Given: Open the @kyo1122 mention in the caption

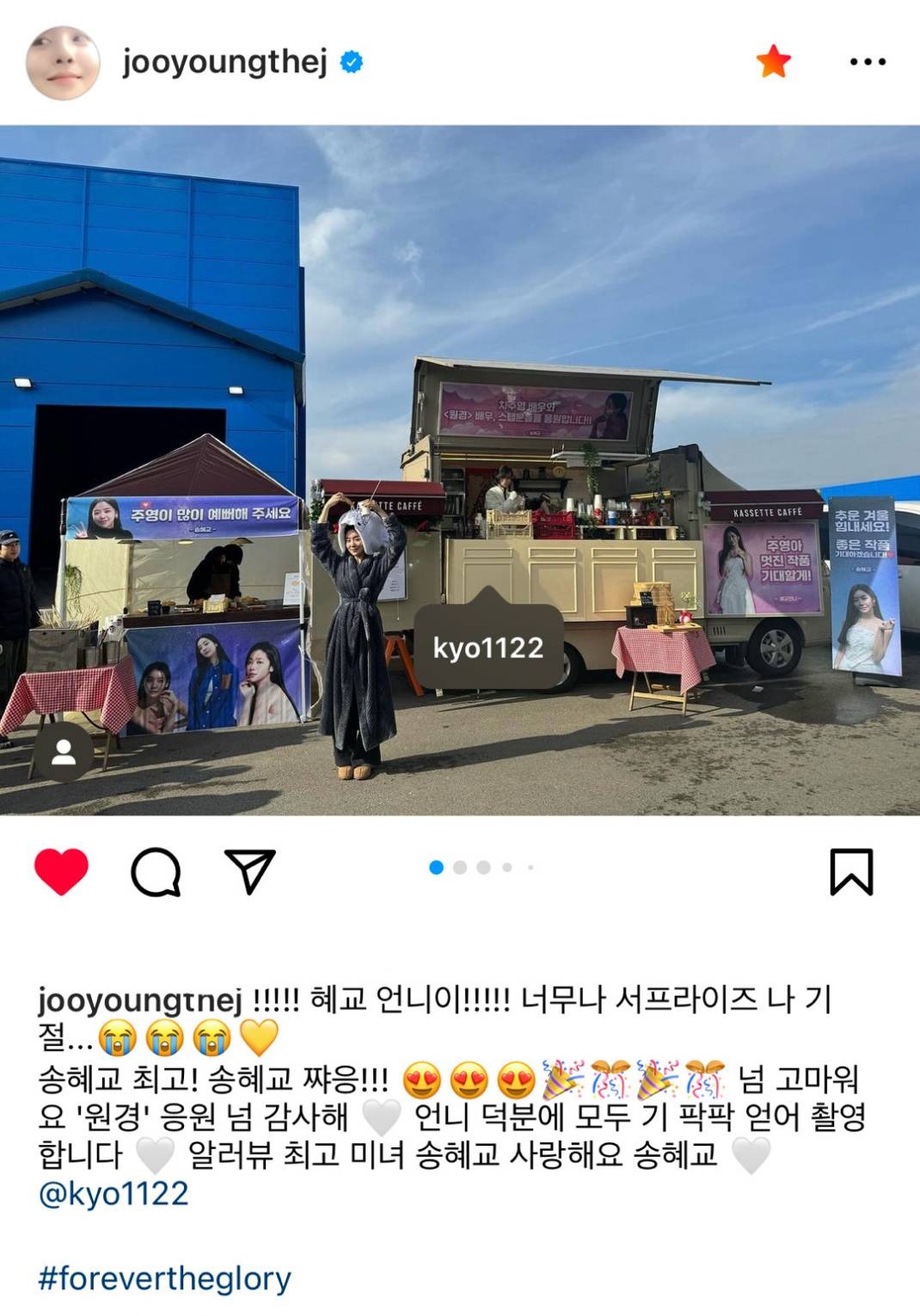Looking at the screenshot, I should coord(113,1193).
